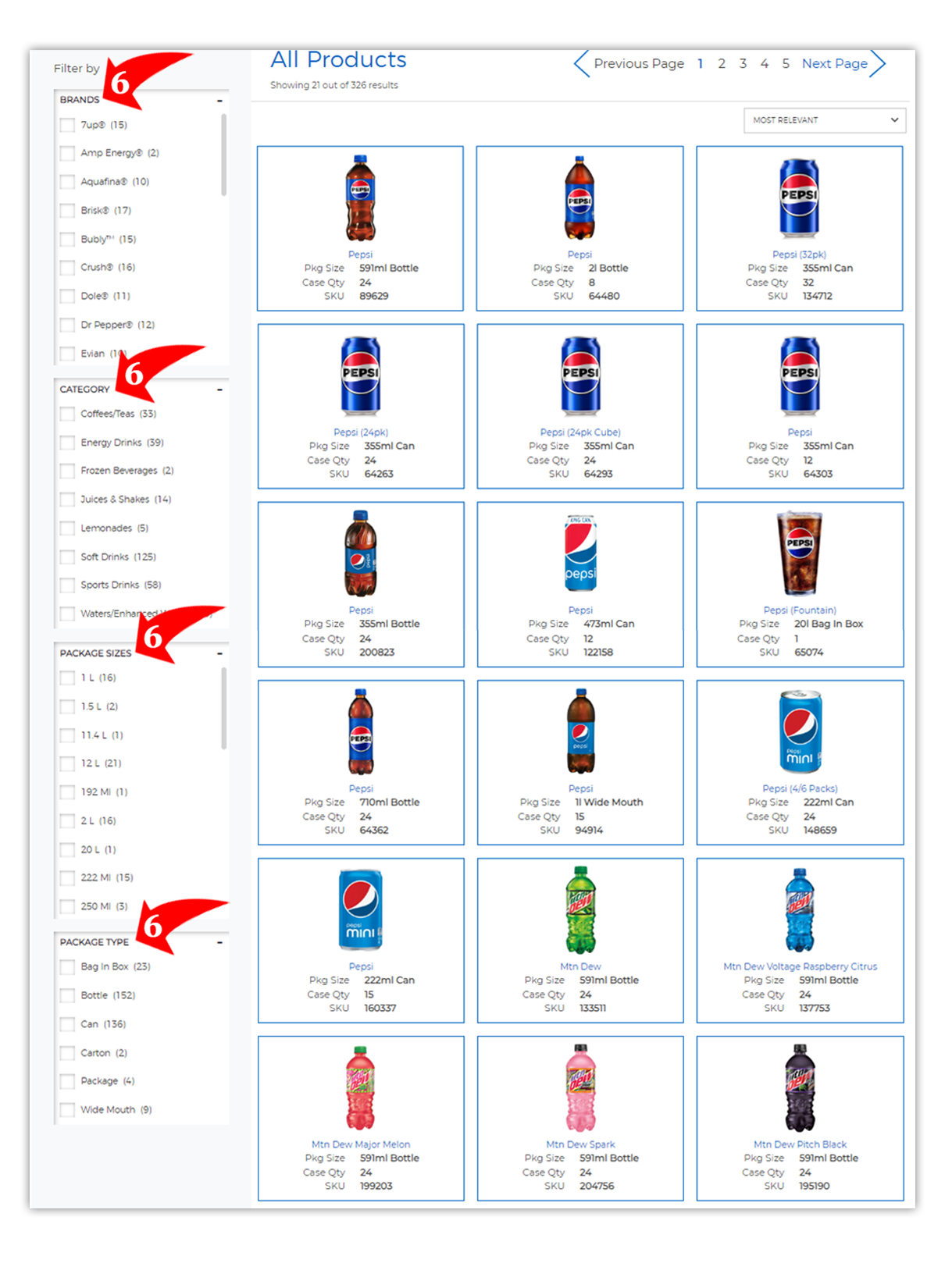View the Mtn Dew Pitch Black product
Image resolution: width=945 pixels, height=1288 pixels.
799,1118
